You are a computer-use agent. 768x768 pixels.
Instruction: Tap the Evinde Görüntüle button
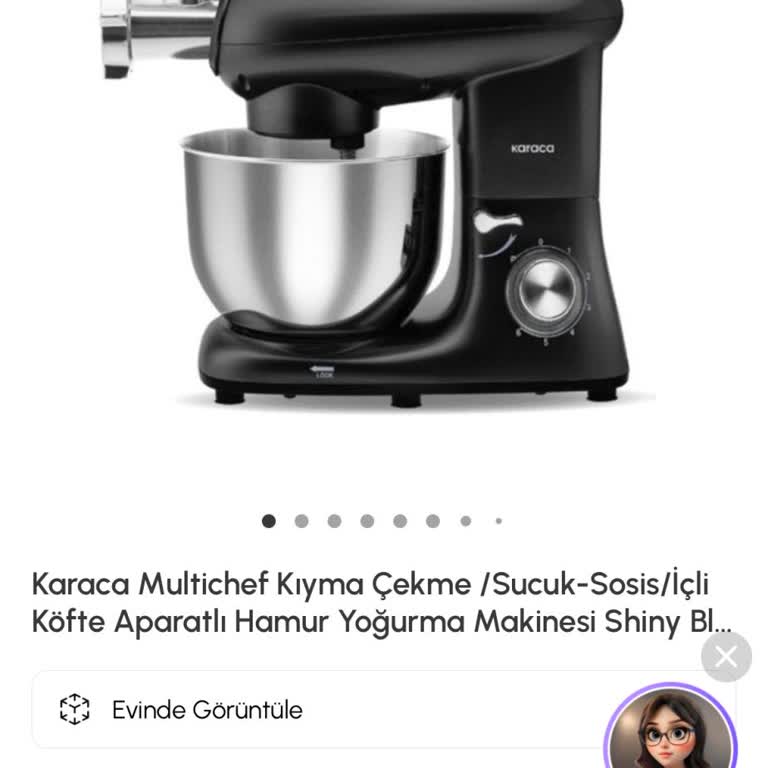[x=207, y=710]
